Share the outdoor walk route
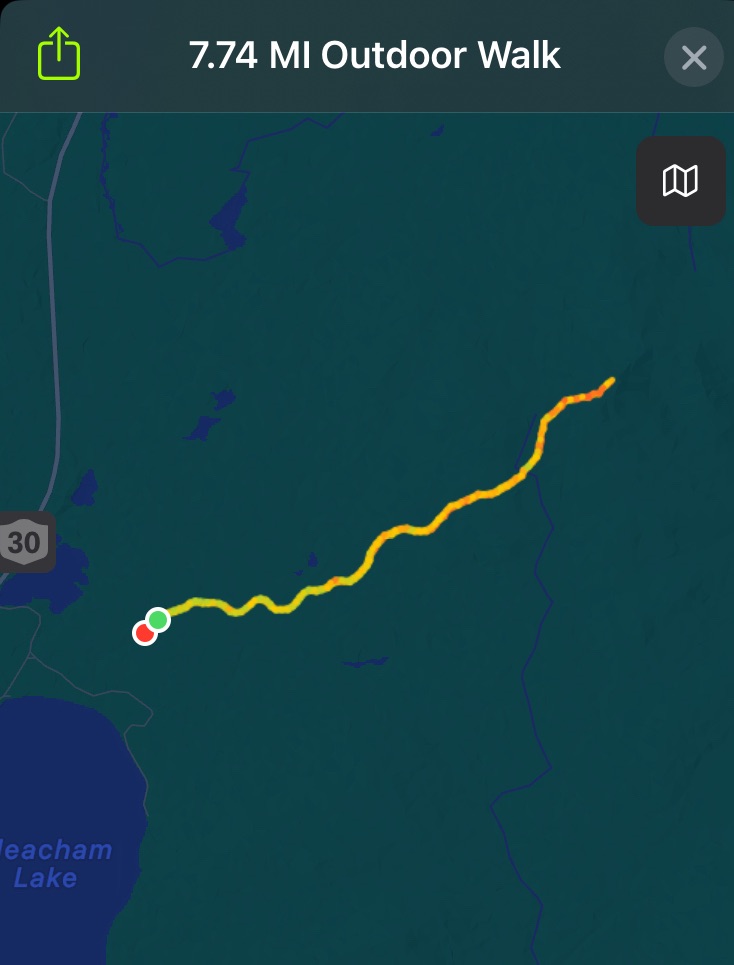734x965 pixels. [59, 54]
